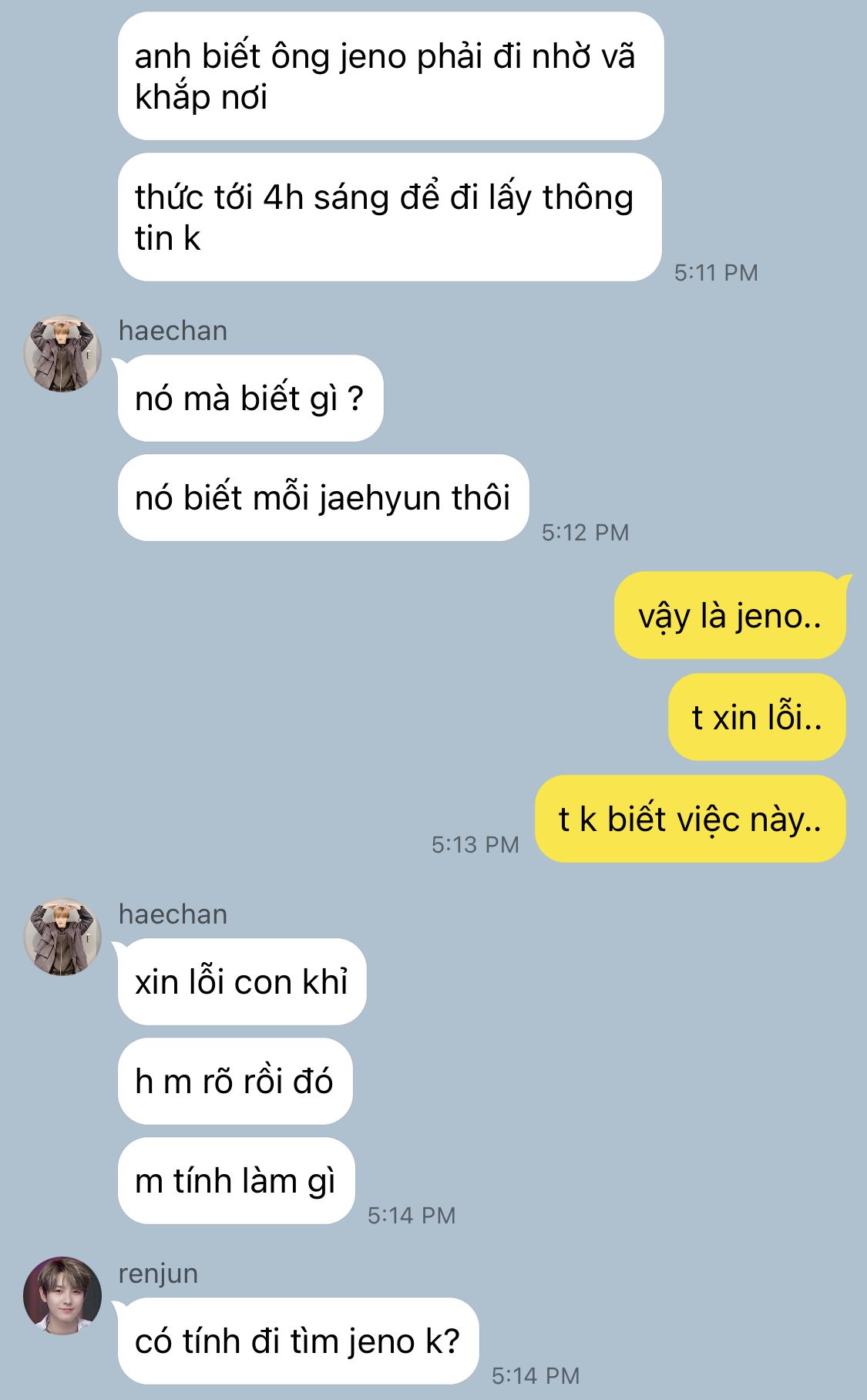This screenshot has height=1400, width=867.
Task: Tap haechan's avatar beside "nó mà biết gì ?"
Action: pos(62,353)
